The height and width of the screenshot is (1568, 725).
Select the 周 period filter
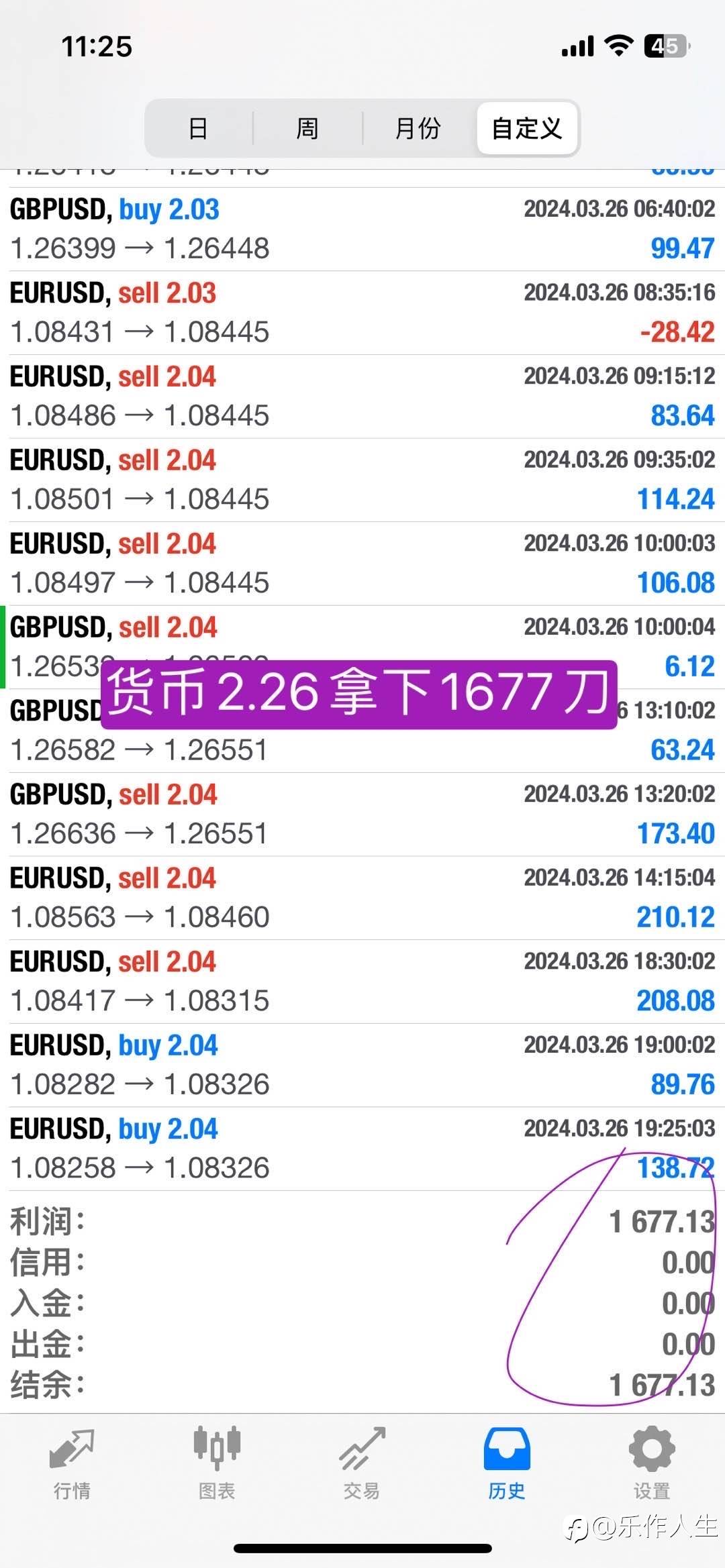click(307, 128)
